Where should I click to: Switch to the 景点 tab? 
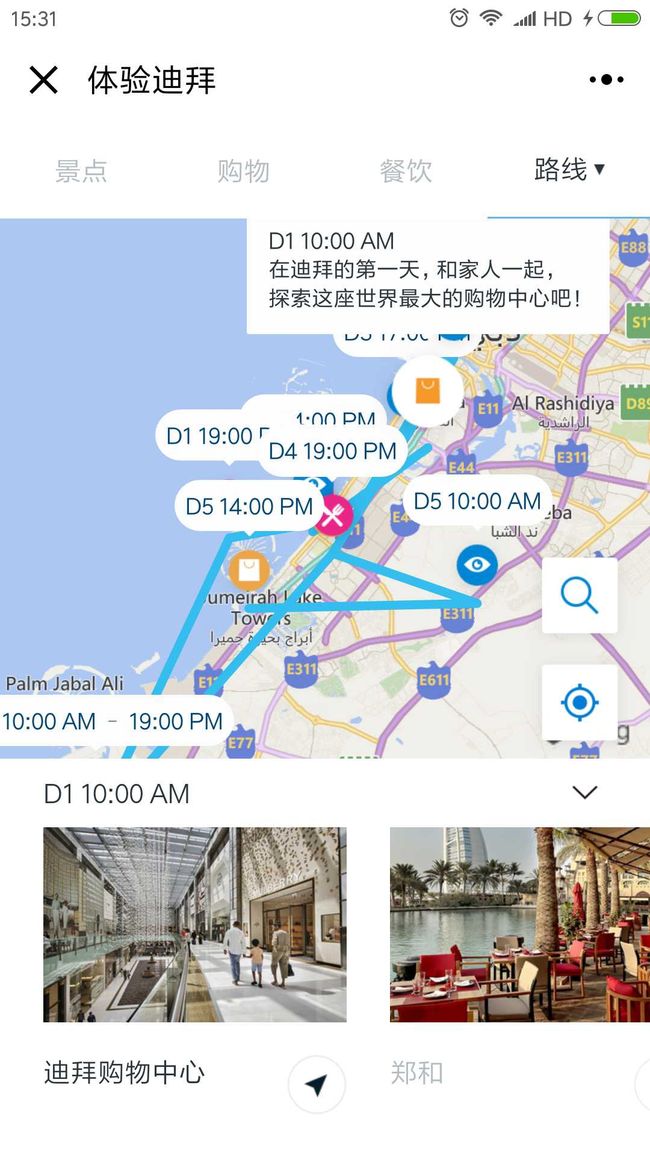coord(81,171)
